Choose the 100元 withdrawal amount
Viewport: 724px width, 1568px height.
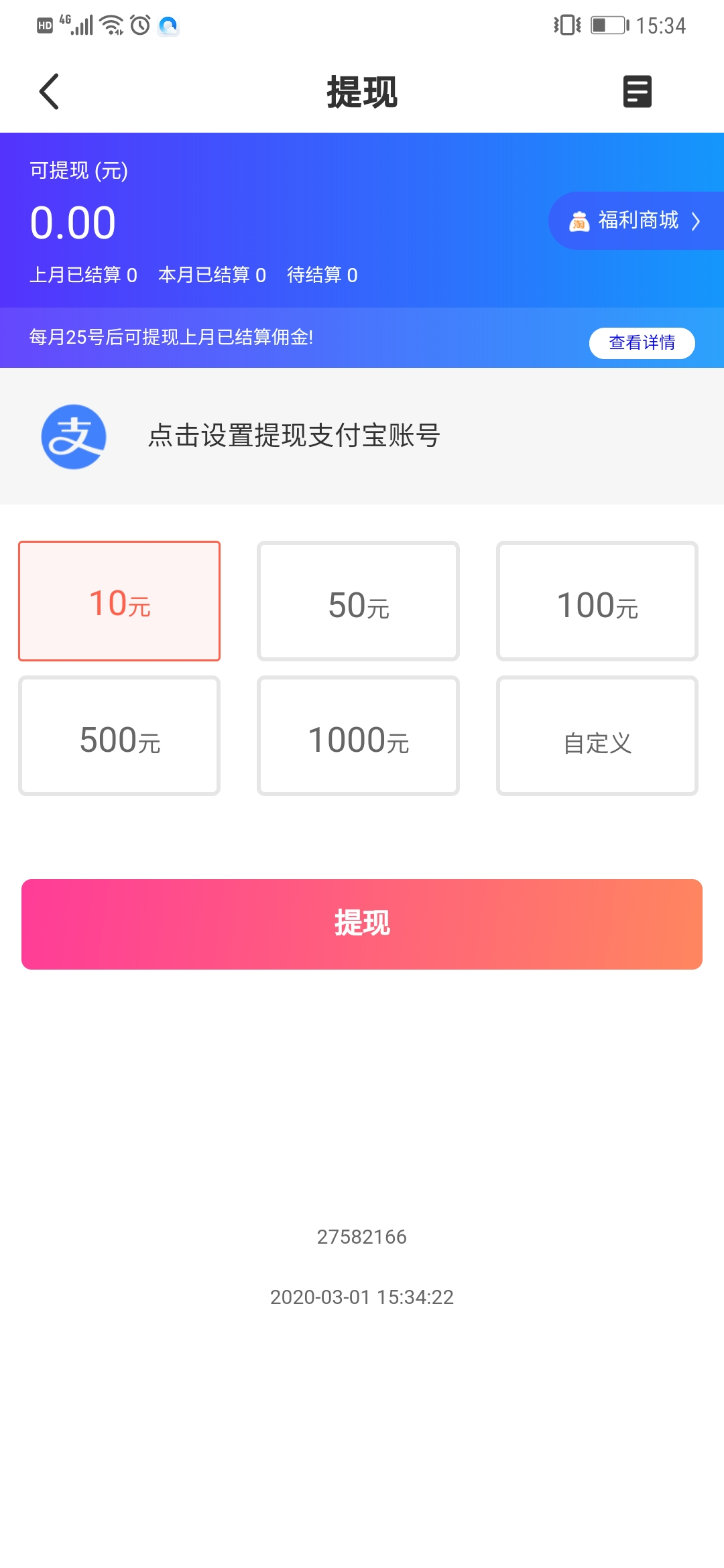tap(597, 601)
